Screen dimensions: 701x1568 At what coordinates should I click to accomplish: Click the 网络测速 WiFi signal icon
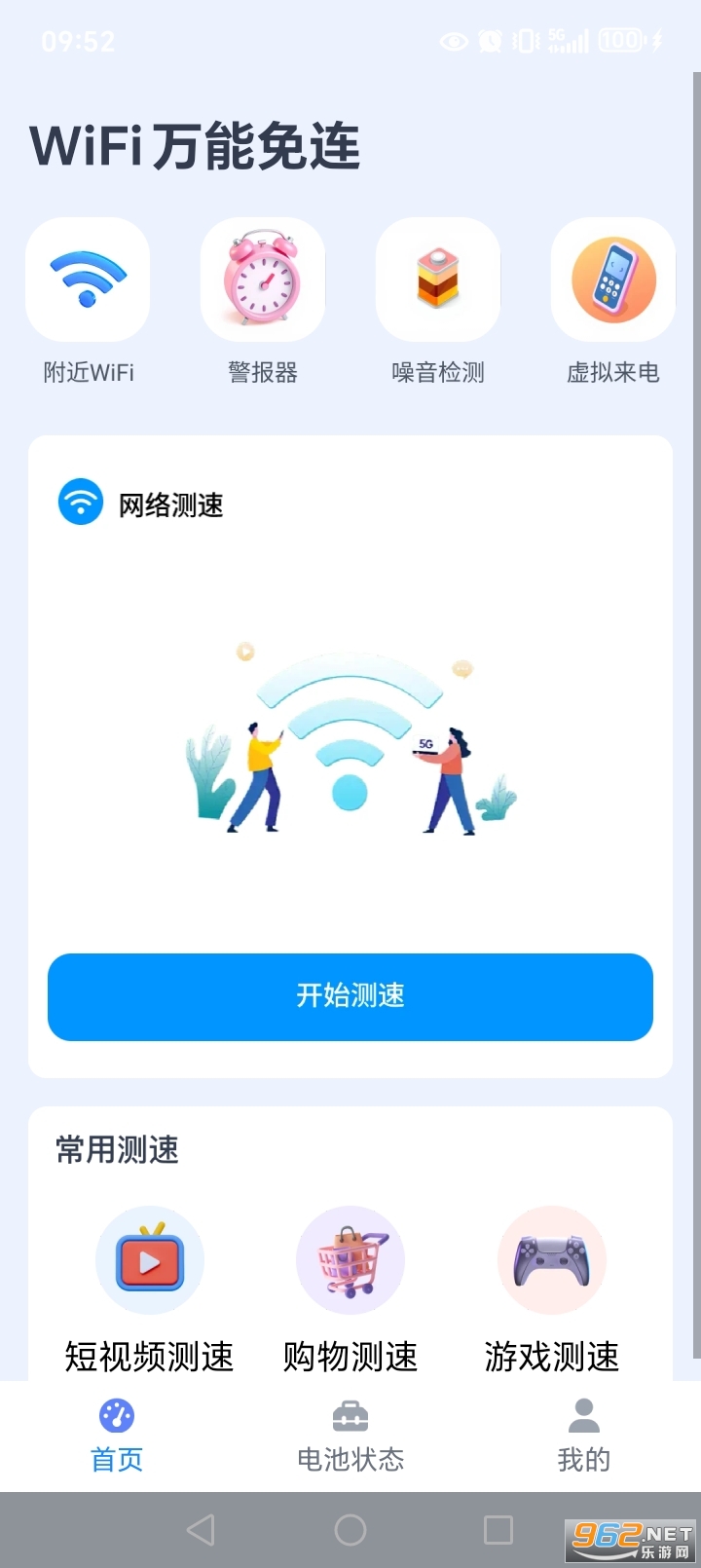coord(80,502)
